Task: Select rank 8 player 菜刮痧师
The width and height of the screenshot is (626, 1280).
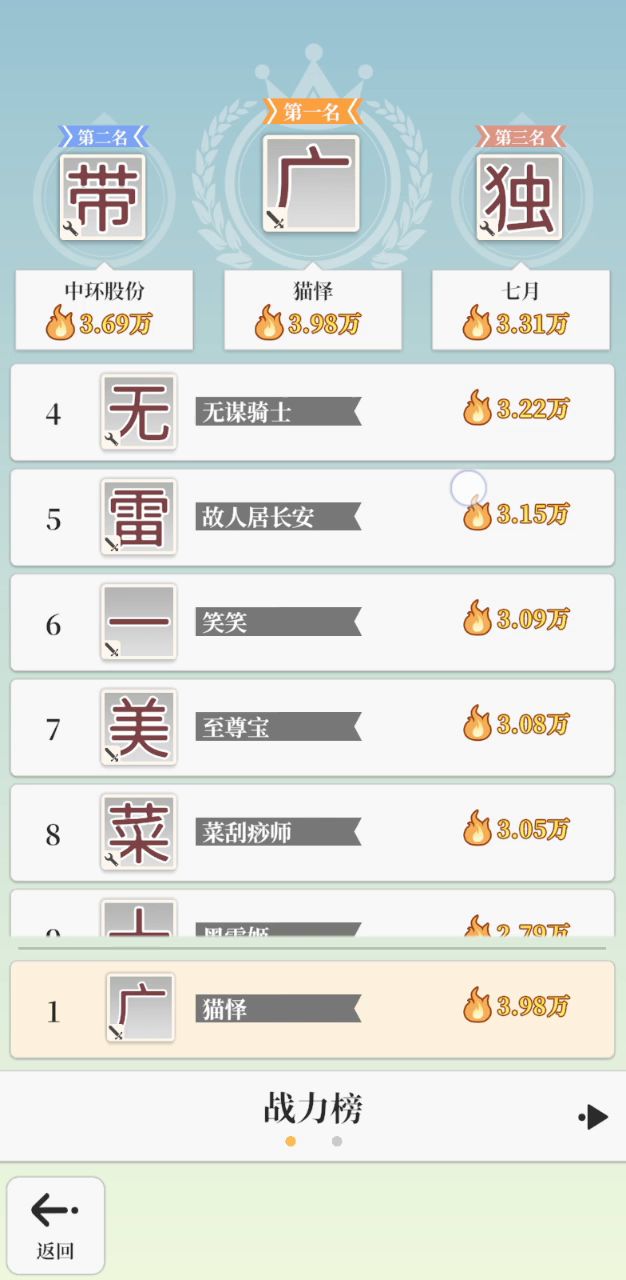Action: coord(312,832)
